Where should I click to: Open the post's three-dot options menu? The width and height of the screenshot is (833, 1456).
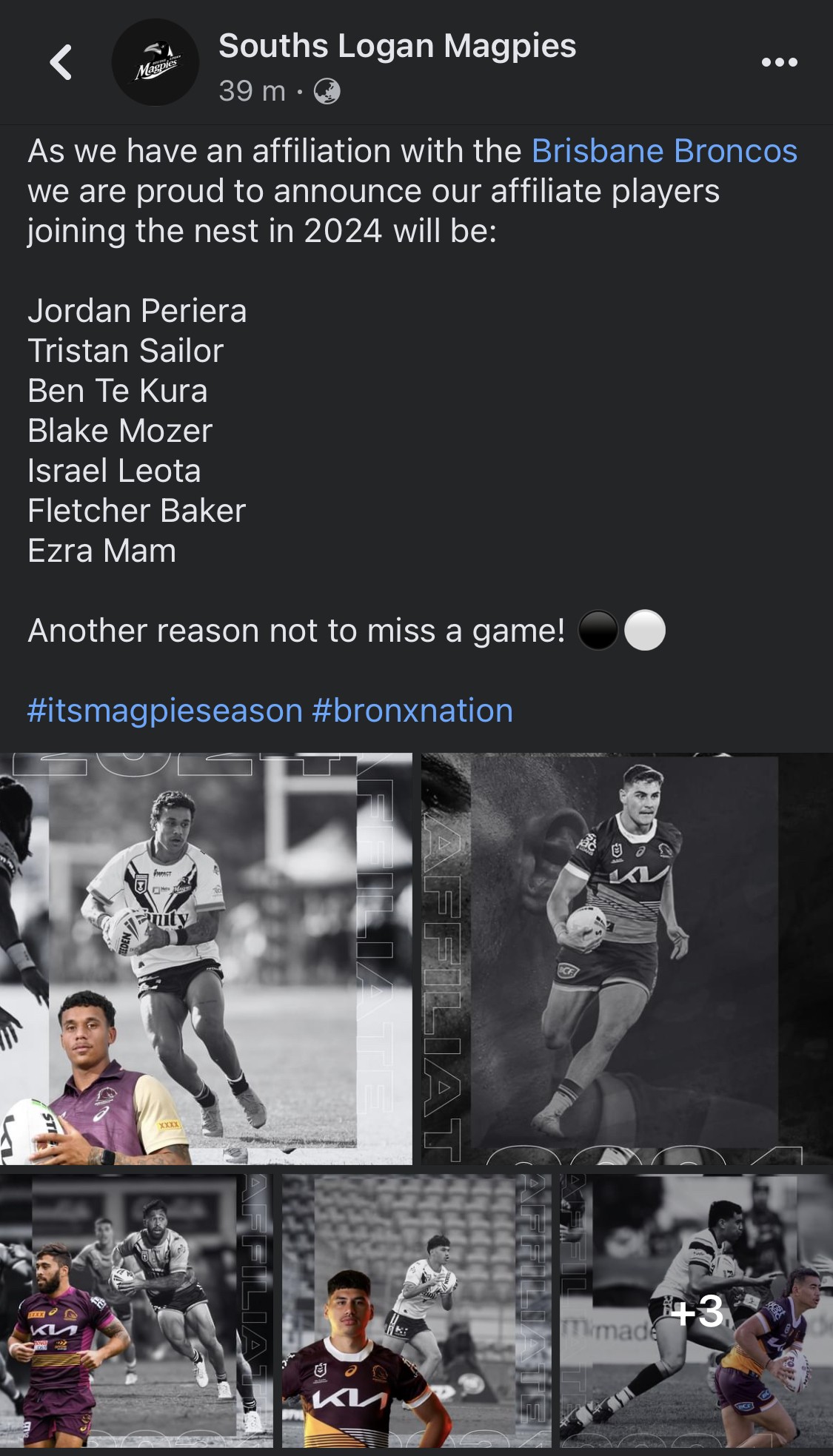pos(780,63)
